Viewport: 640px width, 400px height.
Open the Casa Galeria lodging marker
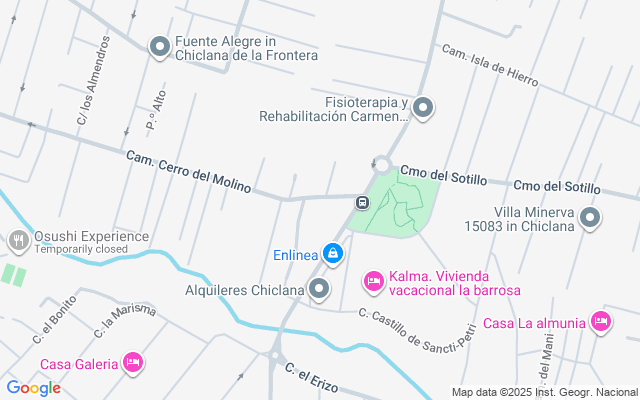133,362
